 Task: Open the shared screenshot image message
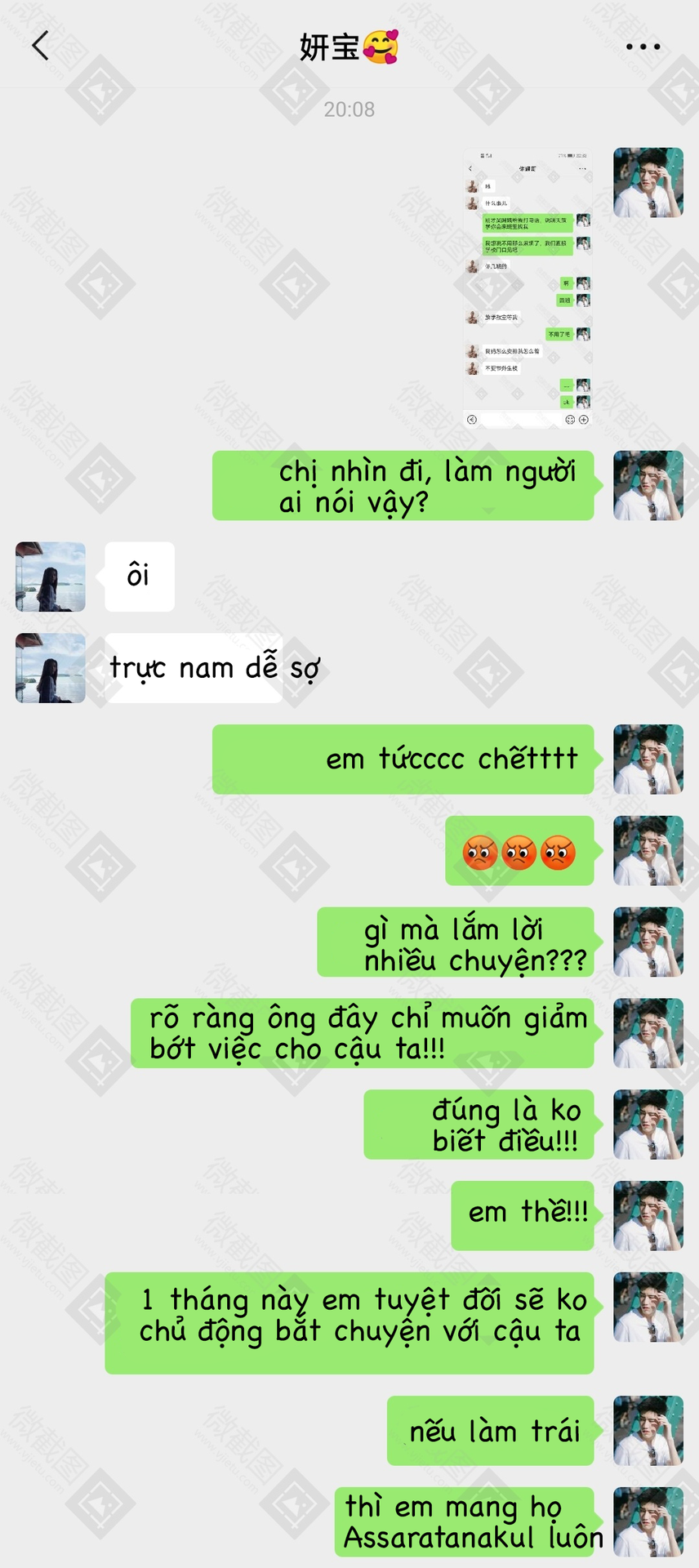(x=528, y=287)
